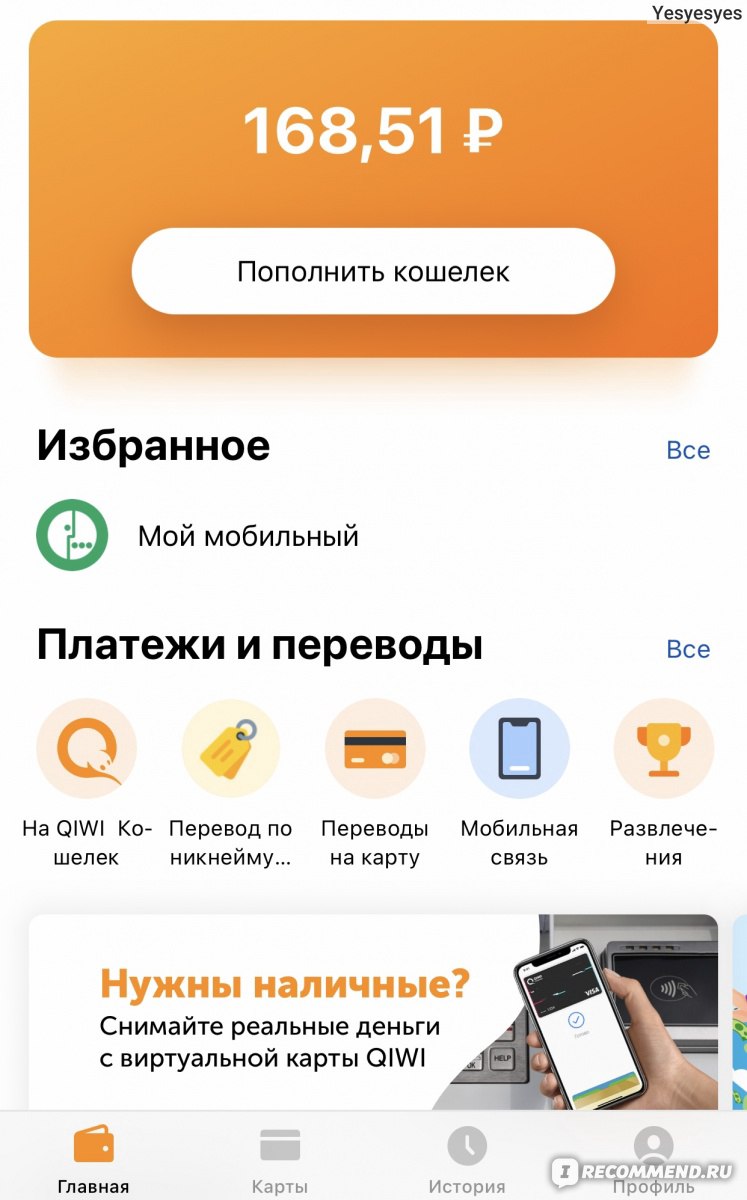This screenshot has height=1200, width=747.
Task: Open Мобильная связь payments
Action: coord(519,749)
